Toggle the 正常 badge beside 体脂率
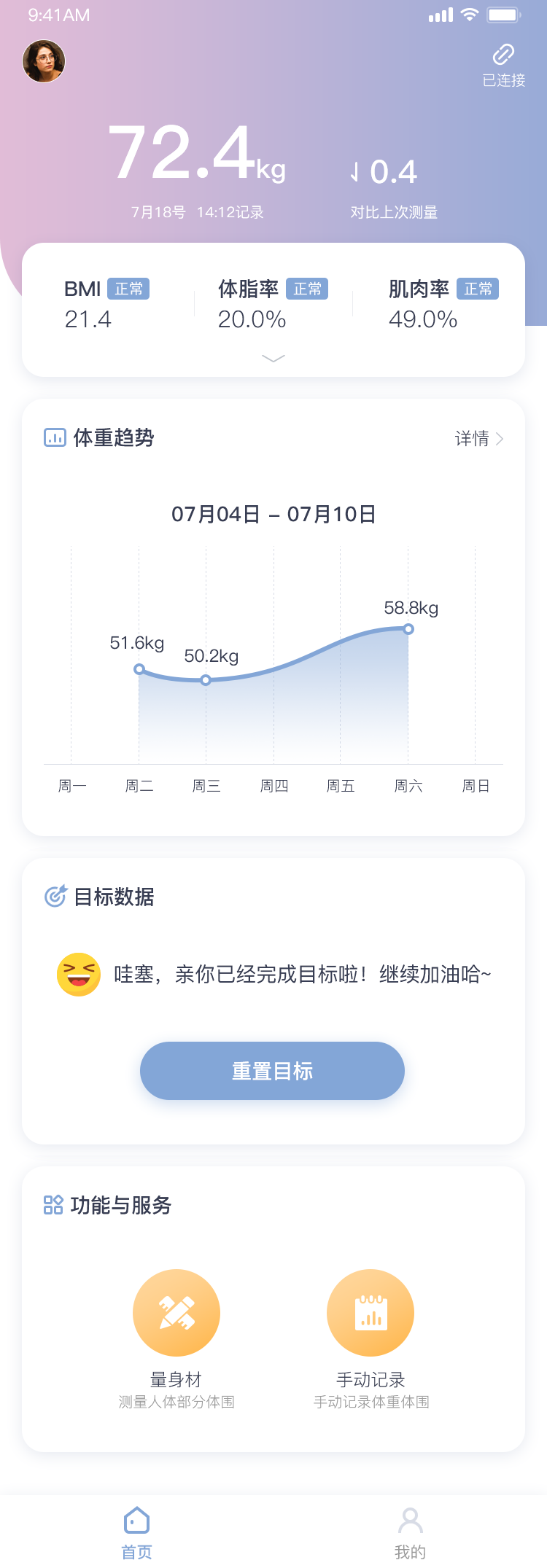Viewport: 547px width, 1568px height. [309, 289]
